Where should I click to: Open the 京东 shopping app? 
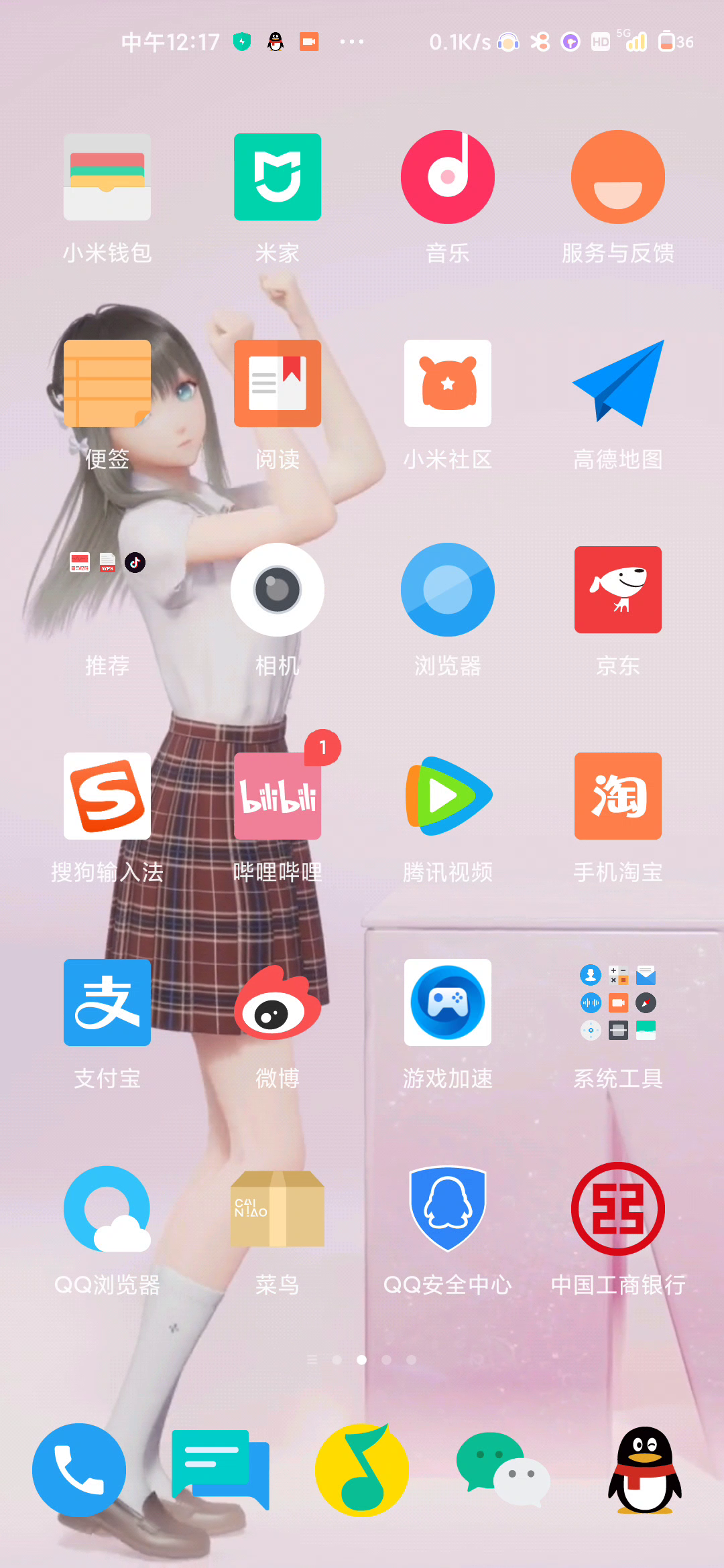[x=618, y=590]
